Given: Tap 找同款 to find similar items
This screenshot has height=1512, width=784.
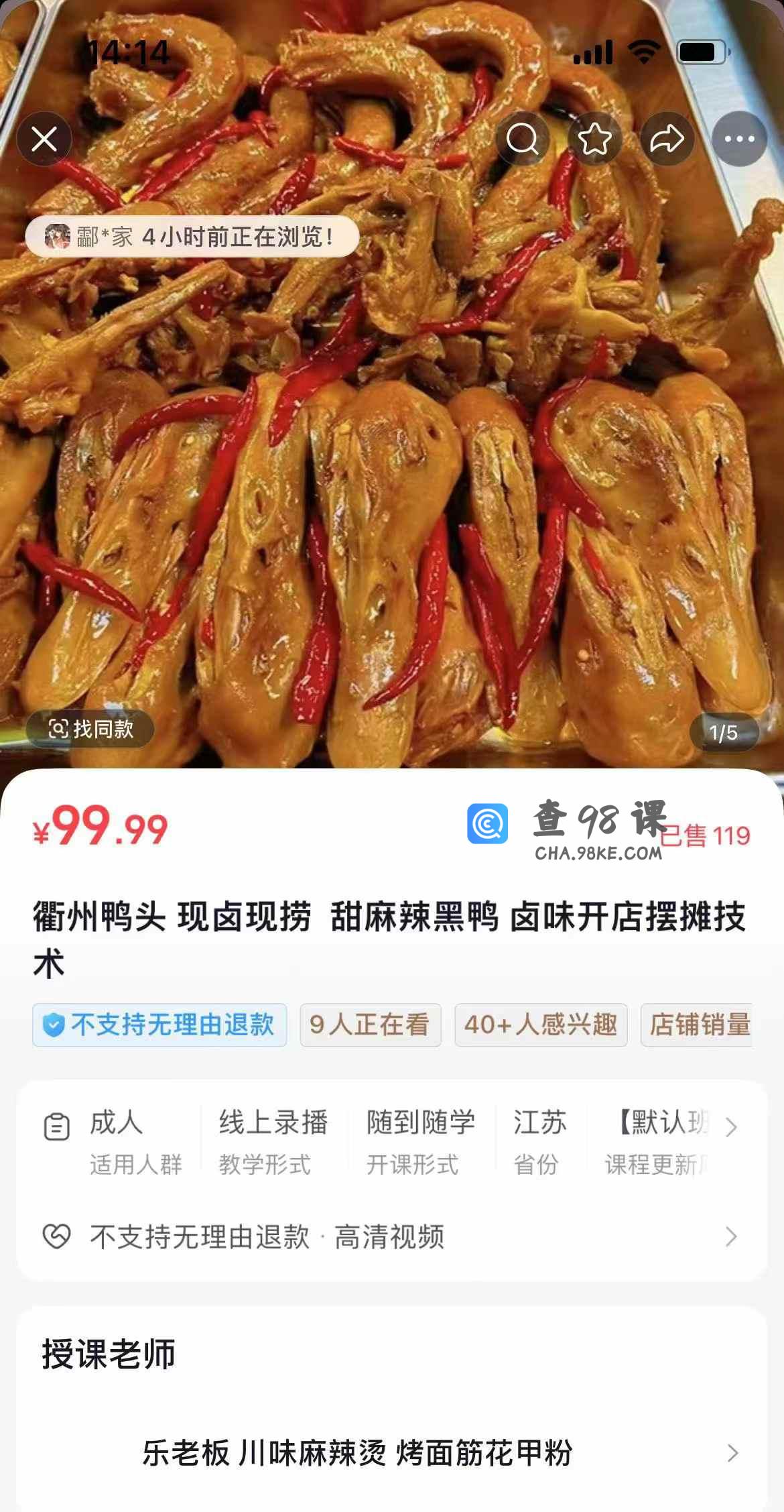Looking at the screenshot, I should (x=90, y=729).
